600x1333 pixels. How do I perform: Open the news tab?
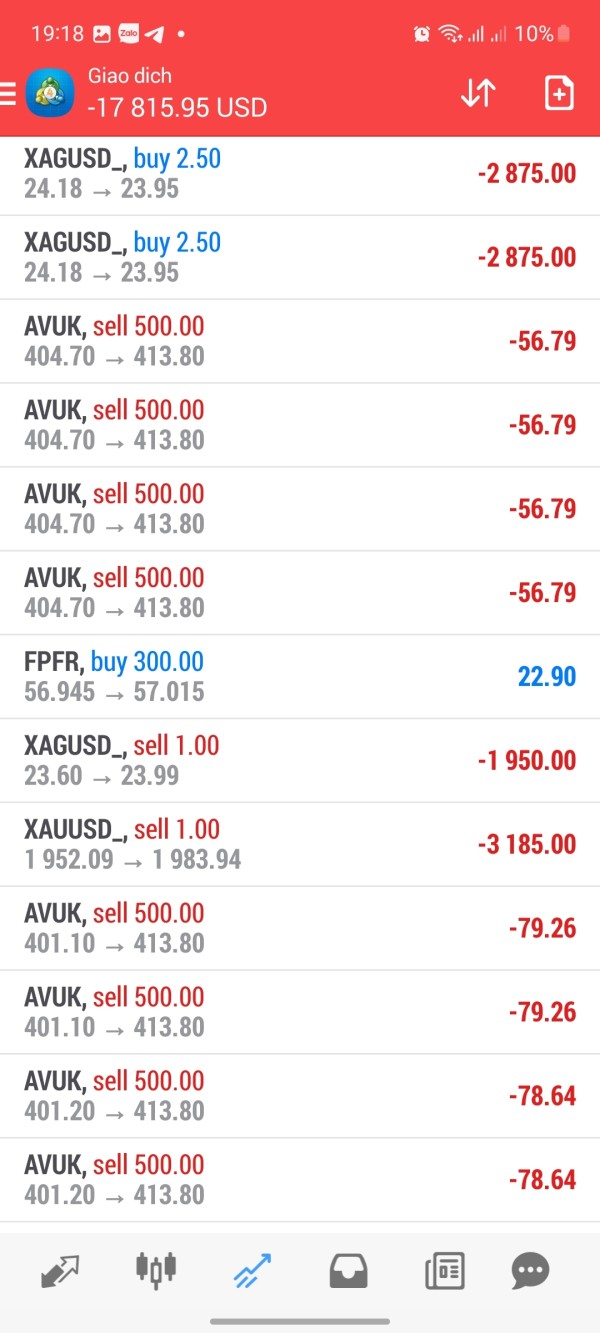pos(445,1271)
